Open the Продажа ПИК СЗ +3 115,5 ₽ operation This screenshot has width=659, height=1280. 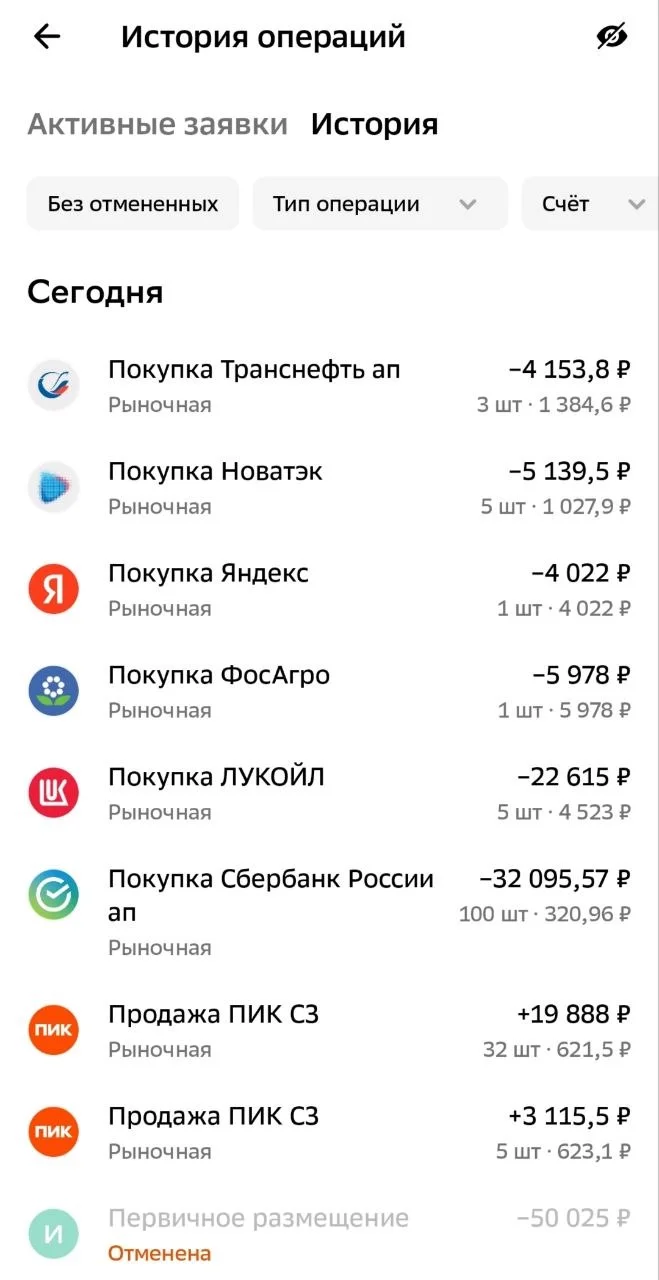329,1133
